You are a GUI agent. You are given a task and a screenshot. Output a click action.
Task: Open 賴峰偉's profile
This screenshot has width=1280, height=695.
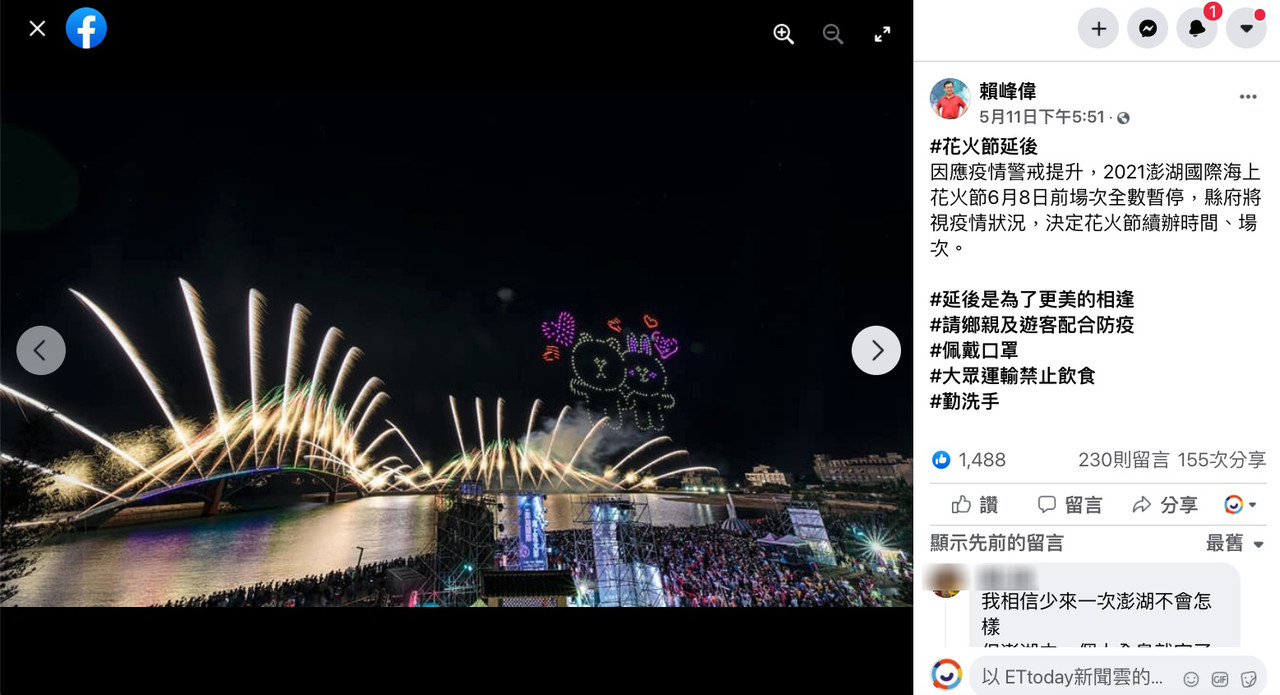tap(1007, 92)
